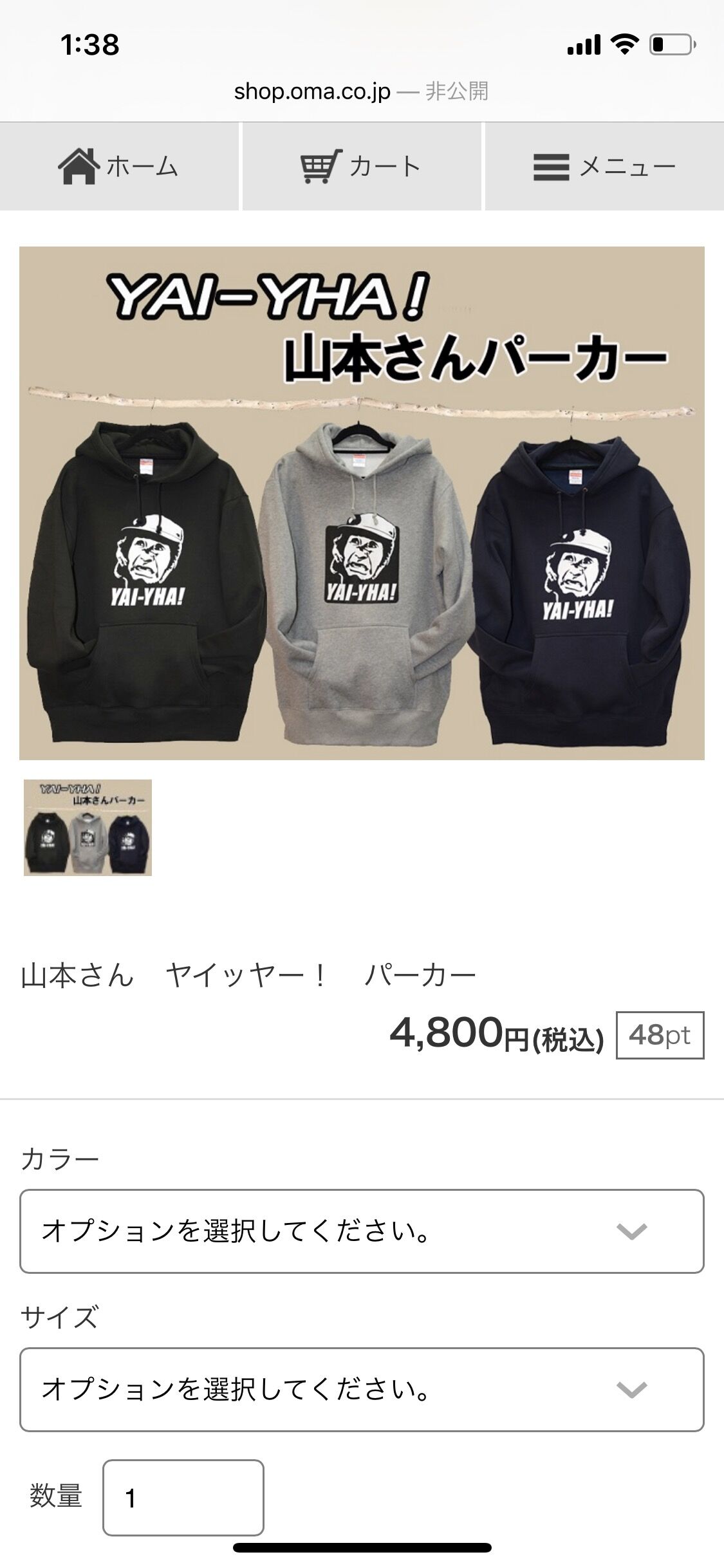The image size is (724, 1568).
Task: Expand the サイズ size dropdown
Action: click(362, 1389)
